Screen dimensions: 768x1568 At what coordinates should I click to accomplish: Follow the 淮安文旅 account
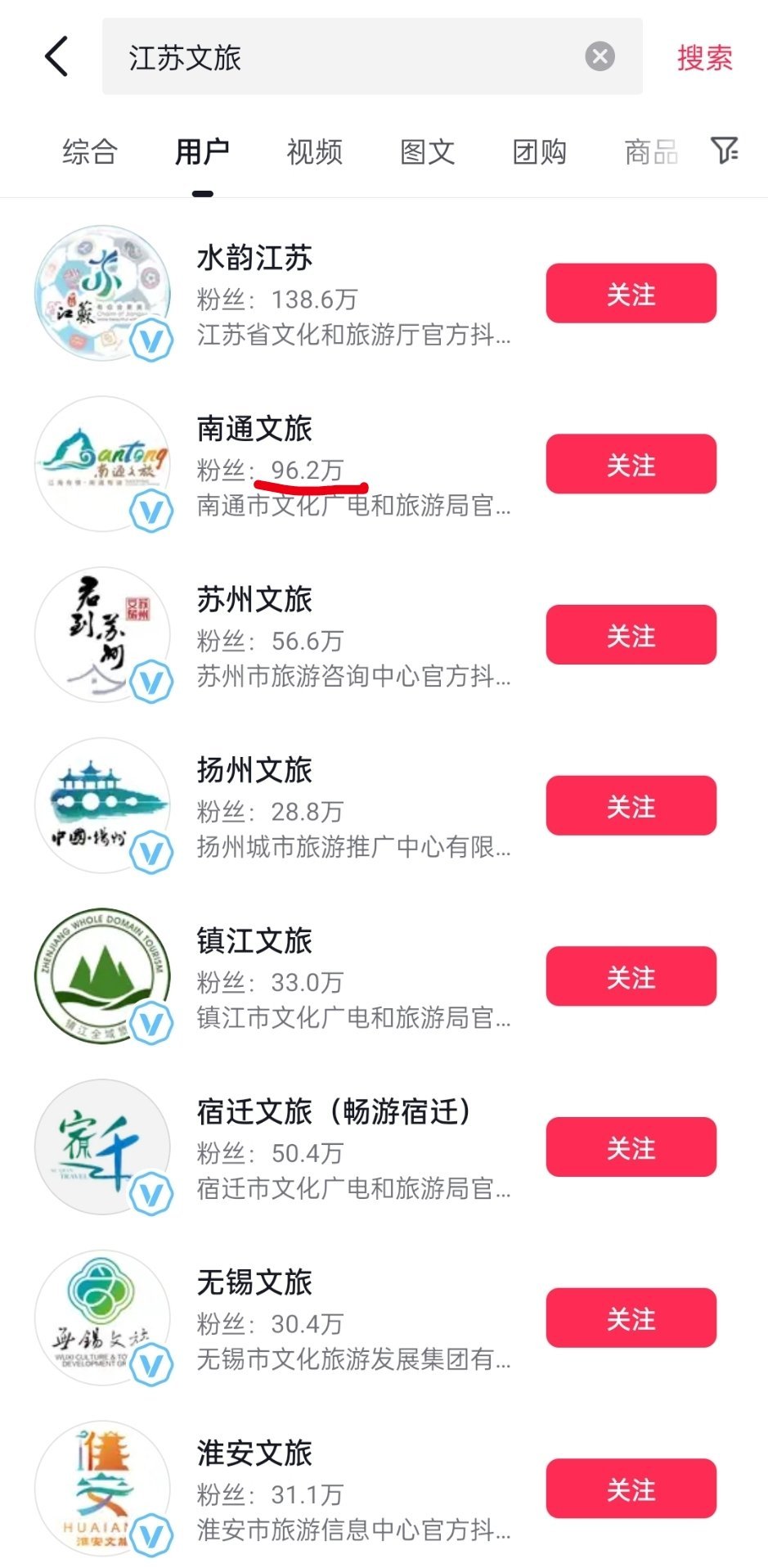(x=631, y=1489)
